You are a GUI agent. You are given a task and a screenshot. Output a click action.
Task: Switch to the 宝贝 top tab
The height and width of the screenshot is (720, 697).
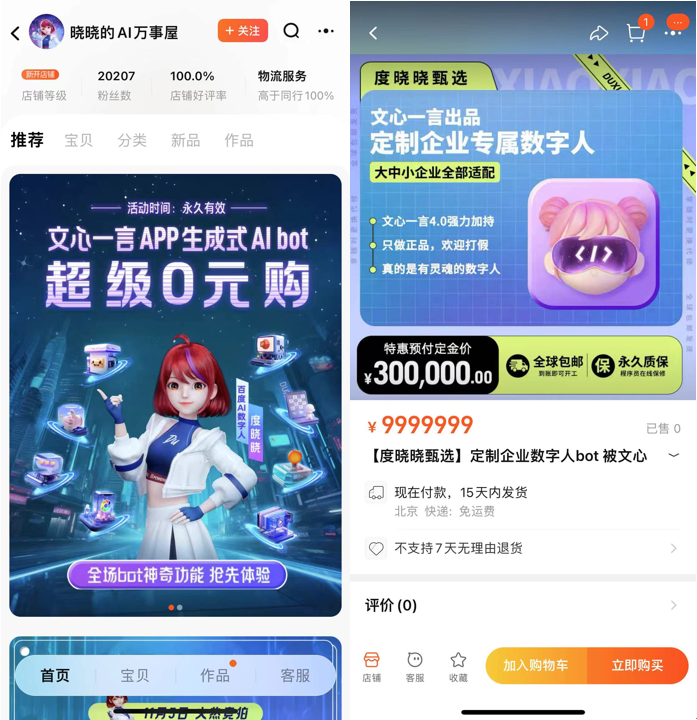tap(78, 140)
